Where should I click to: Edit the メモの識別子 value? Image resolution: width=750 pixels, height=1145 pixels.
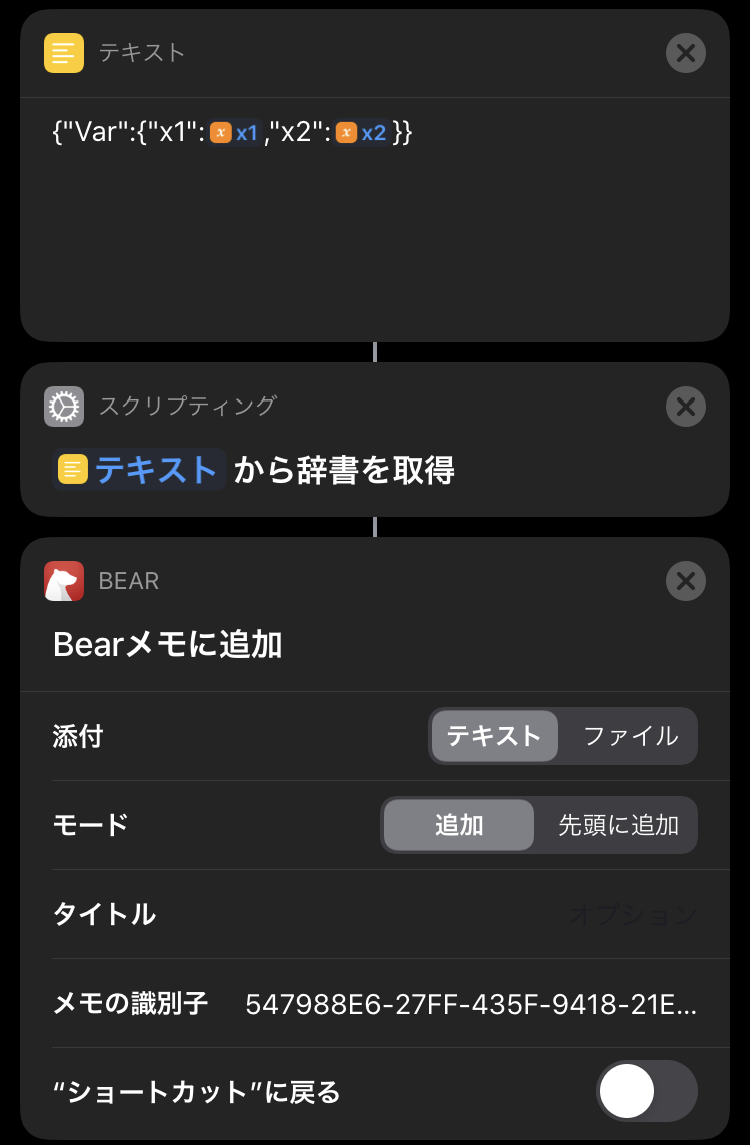click(x=471, y=1003)
